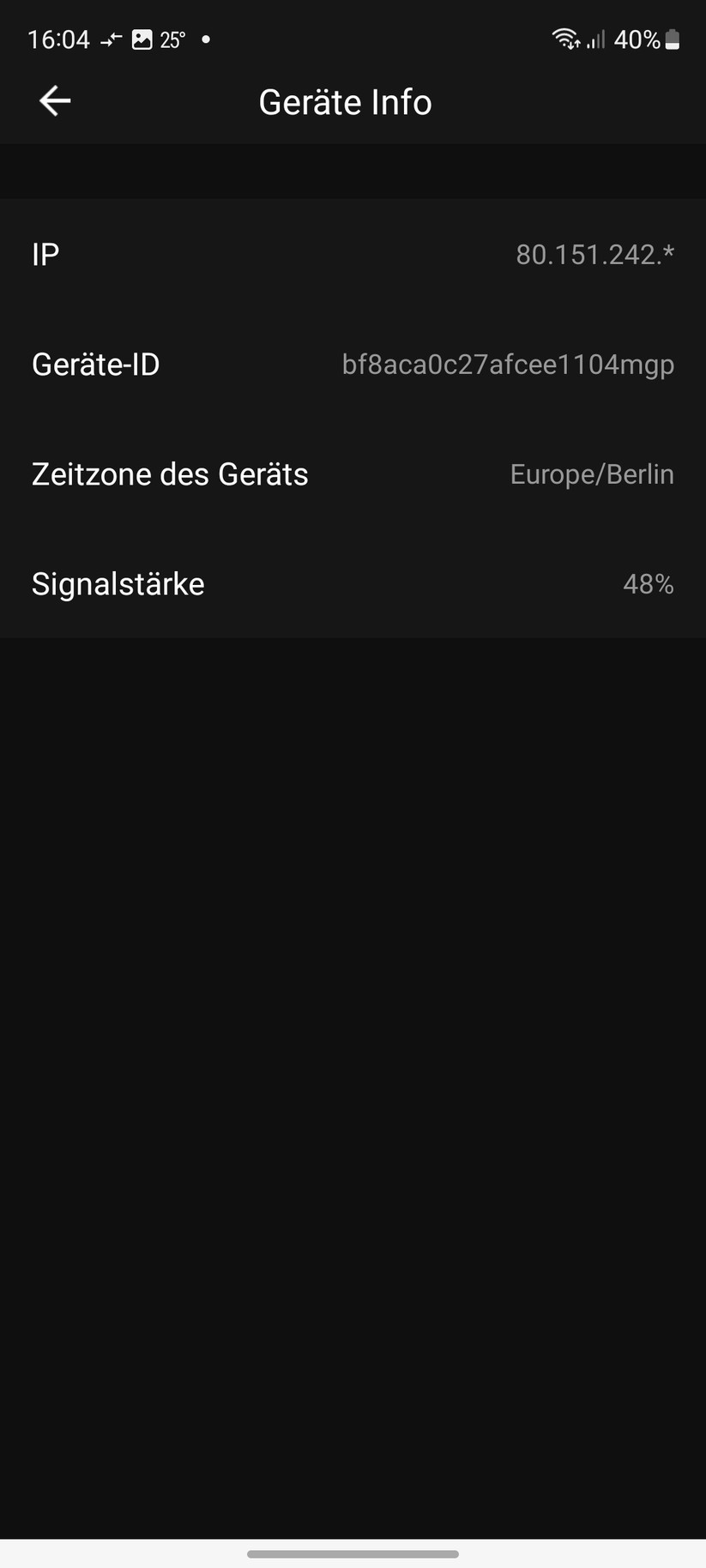
Task: Open Zeitzone des Geräts setting
Action: point(353,473)
